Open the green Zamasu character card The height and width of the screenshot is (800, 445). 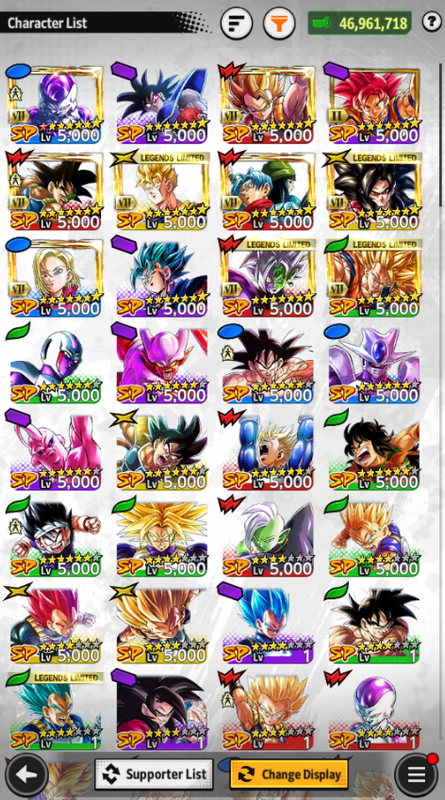[x=268, y=539]
